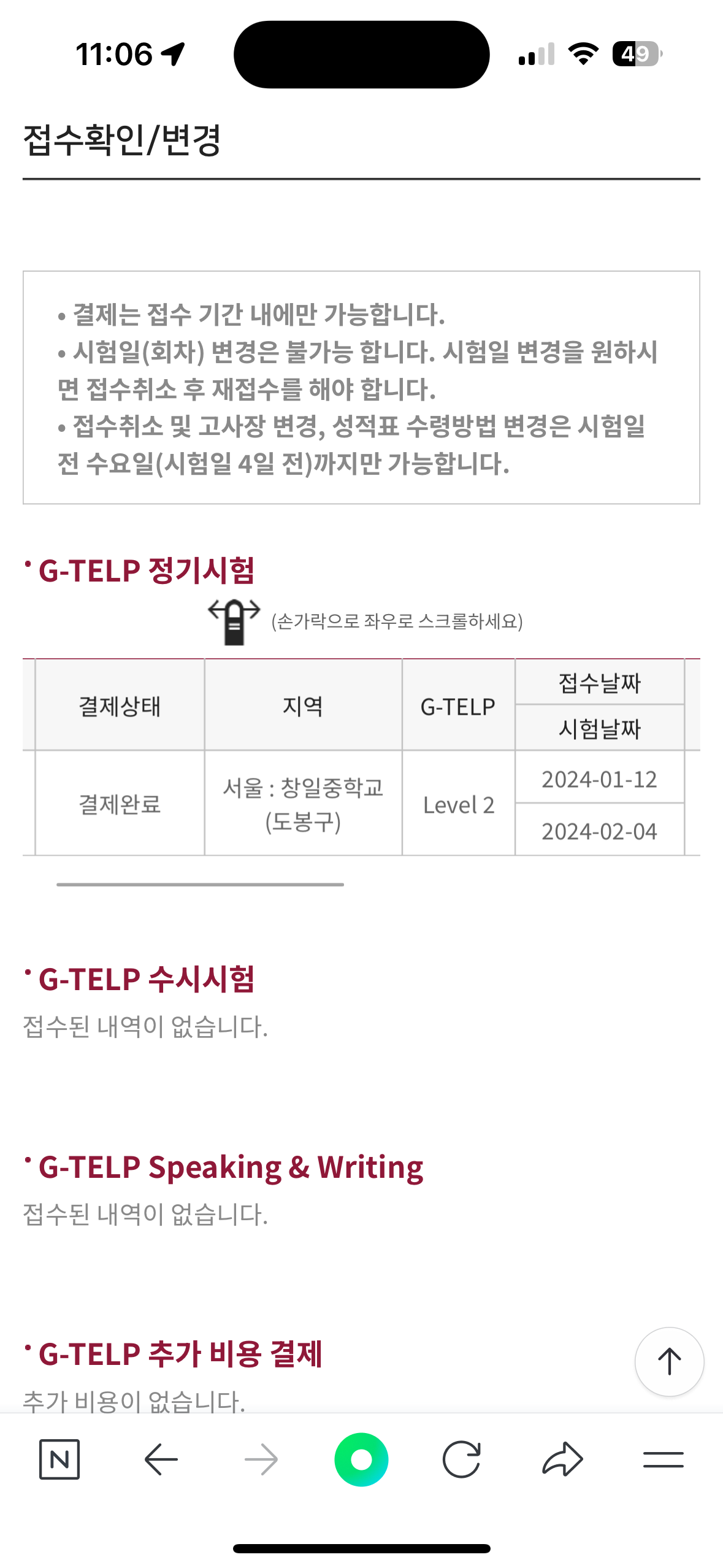Tap the green circle search button
Screen dimensions: 723x1568
pos(361,1459)
